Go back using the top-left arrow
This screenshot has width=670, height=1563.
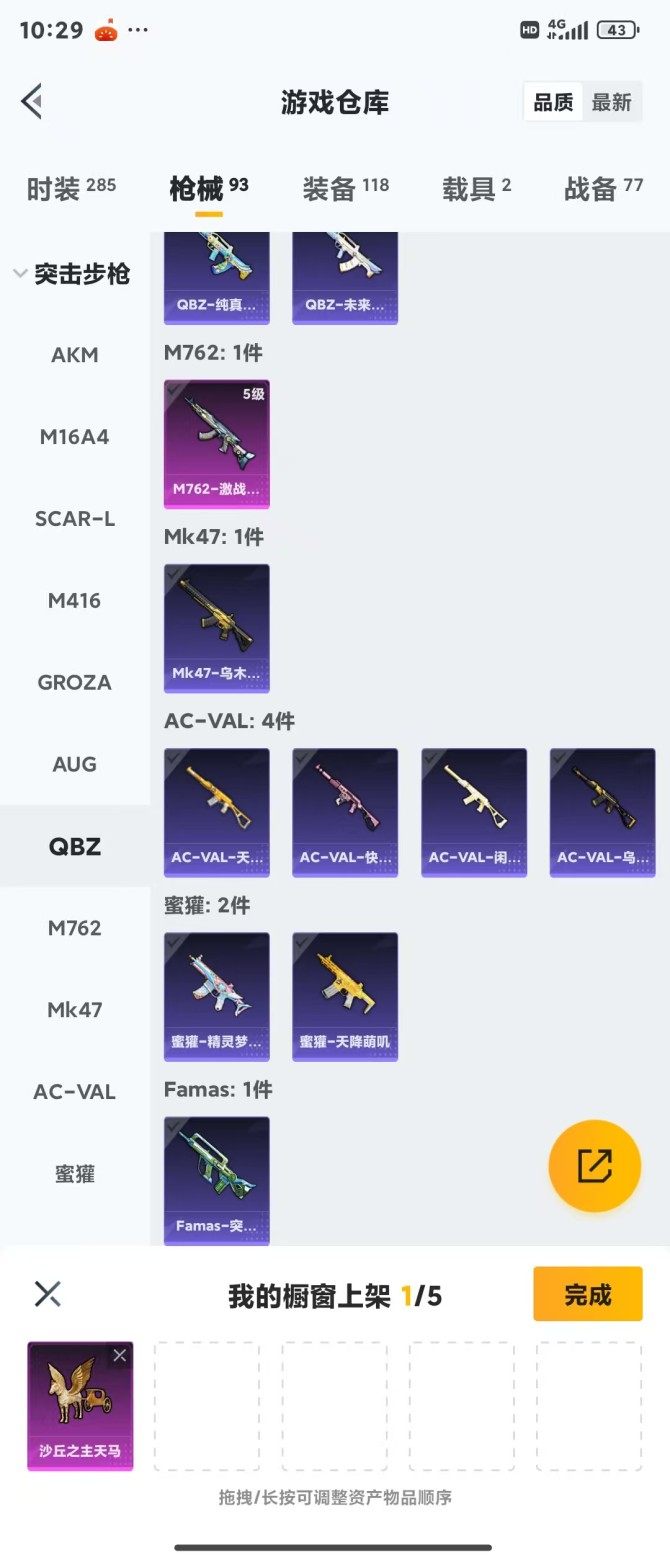(x=32, y=101)
